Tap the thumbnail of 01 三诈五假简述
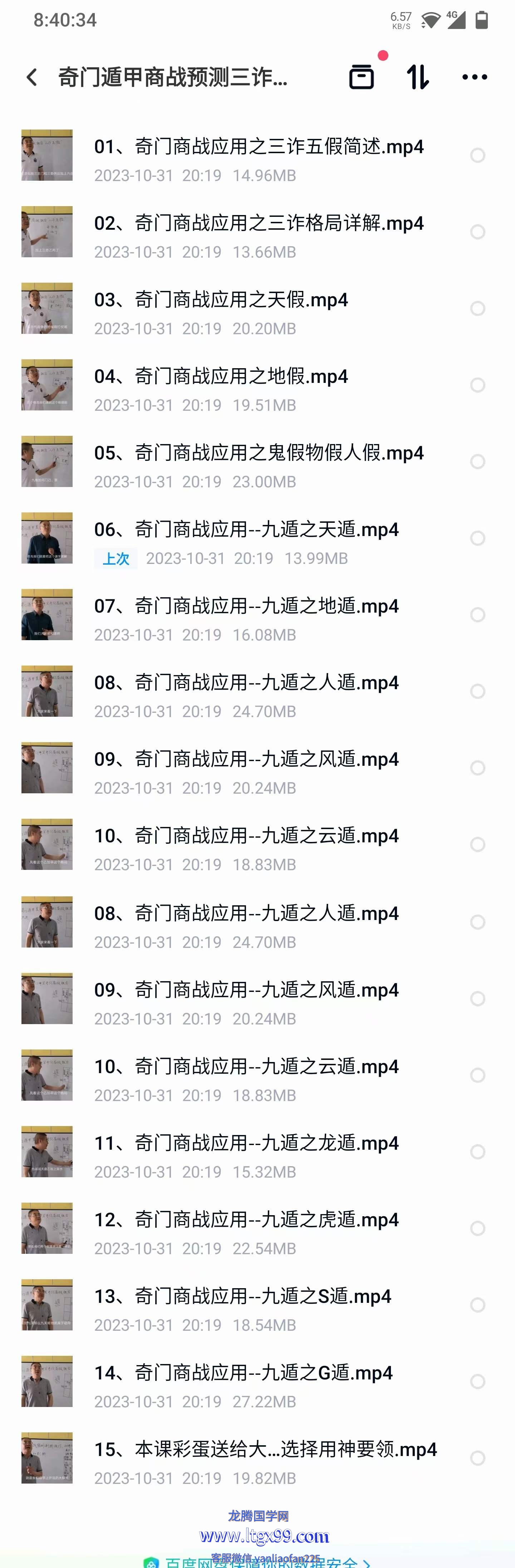 (47, 155)
